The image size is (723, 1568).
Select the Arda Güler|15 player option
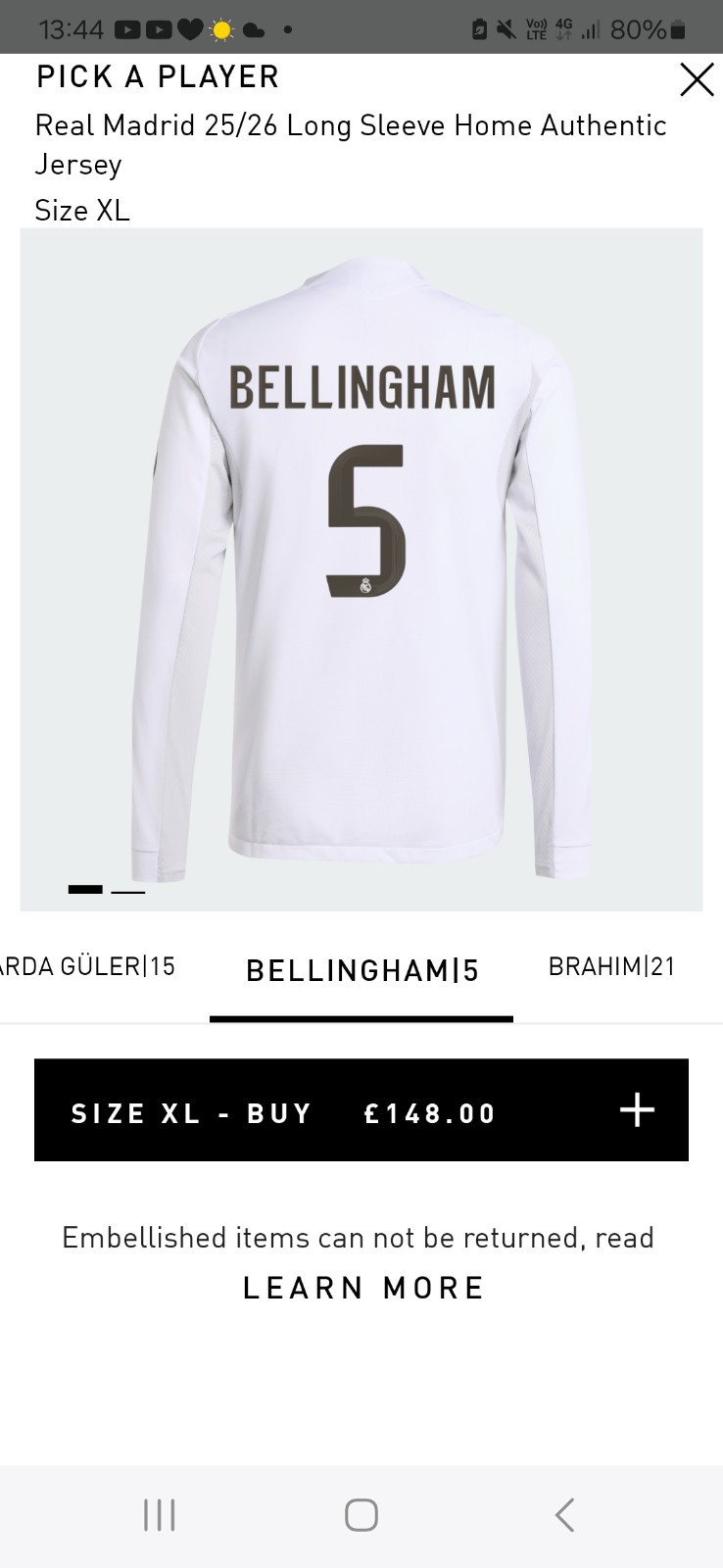pos(88,967)
